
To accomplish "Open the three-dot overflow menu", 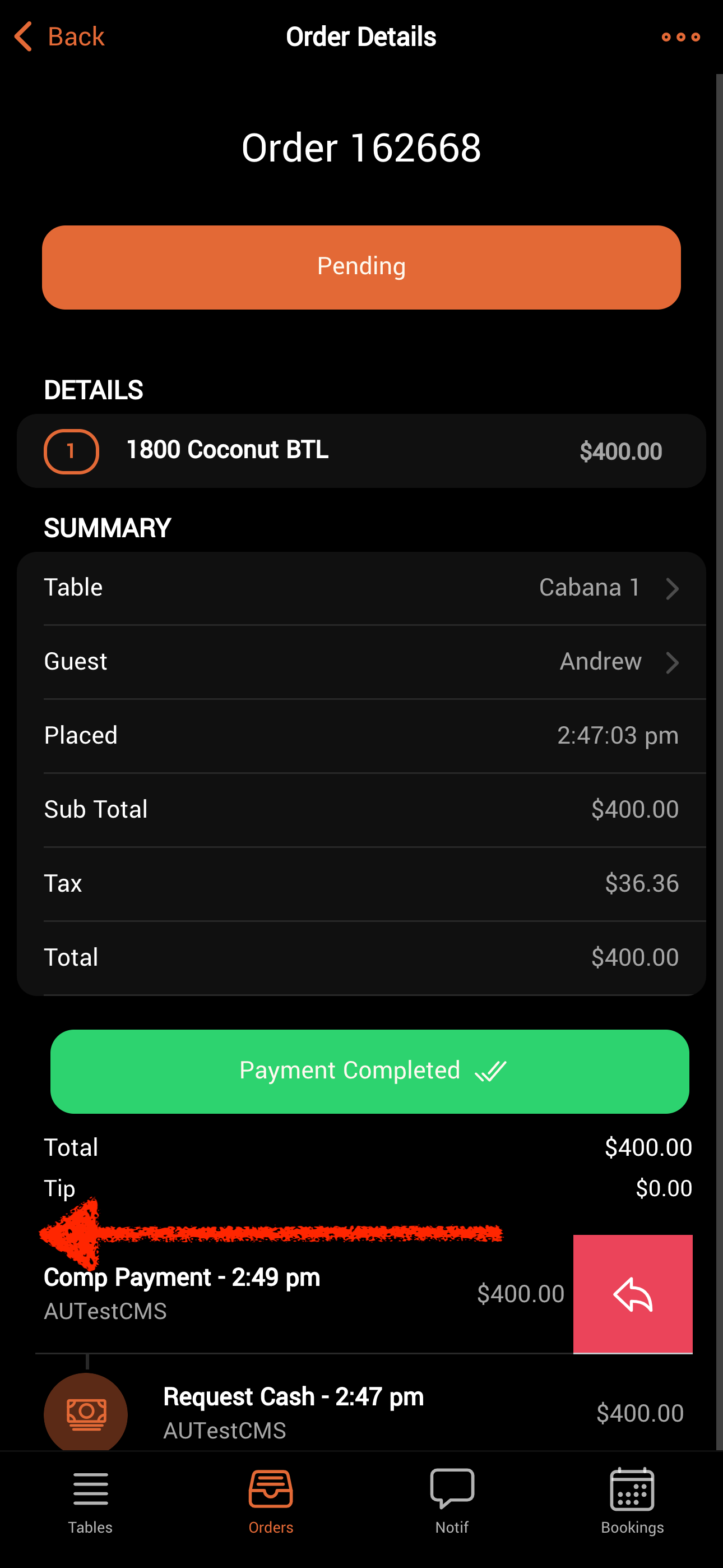I will coord(680,37).
